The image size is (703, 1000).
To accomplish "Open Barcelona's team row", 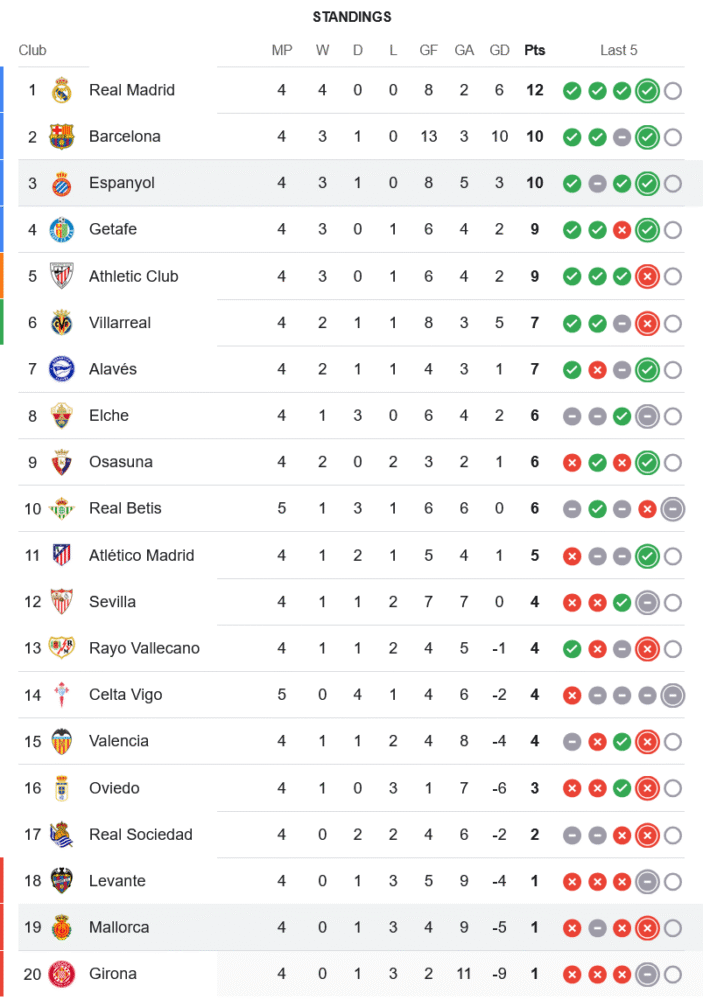I will click(125, 136).
